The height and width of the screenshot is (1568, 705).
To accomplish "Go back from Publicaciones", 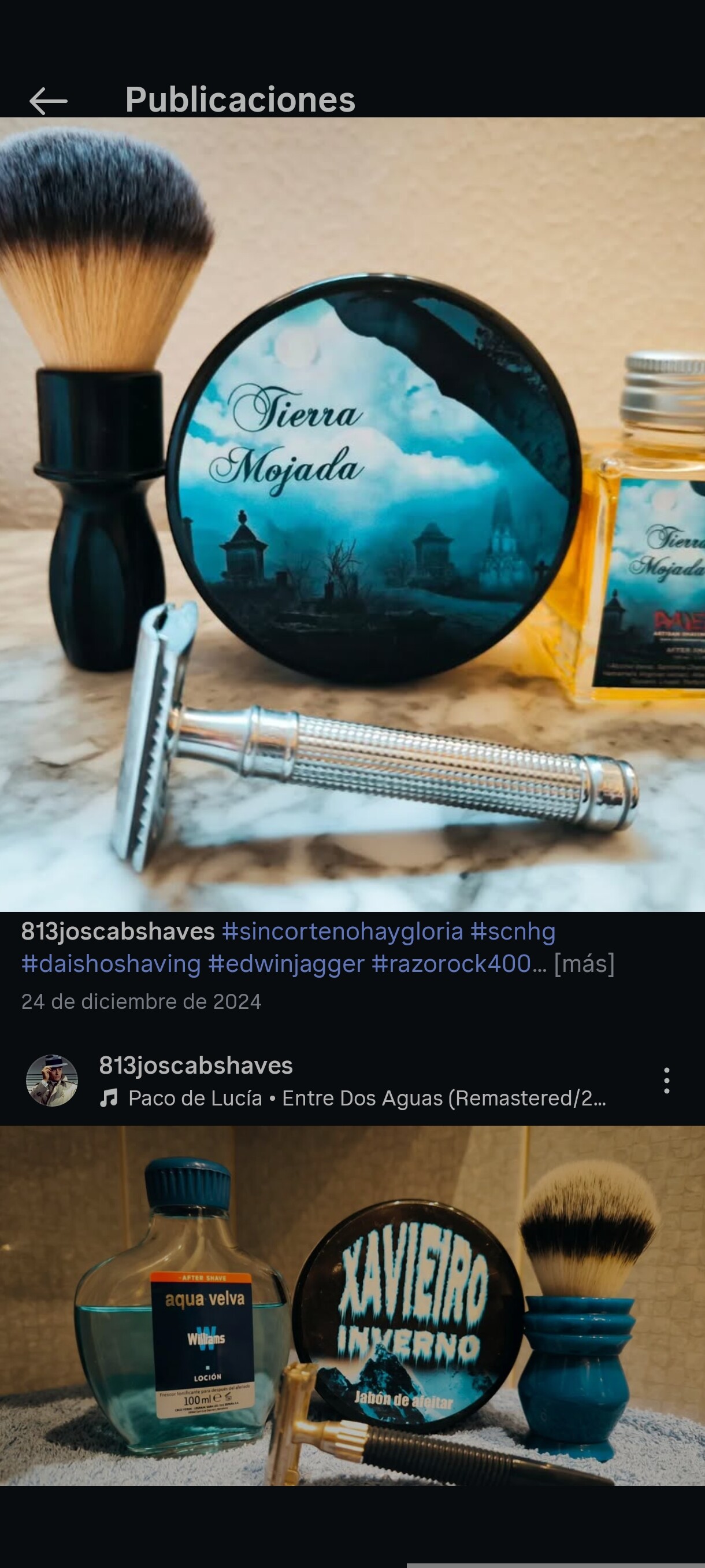I will [48, 101].
